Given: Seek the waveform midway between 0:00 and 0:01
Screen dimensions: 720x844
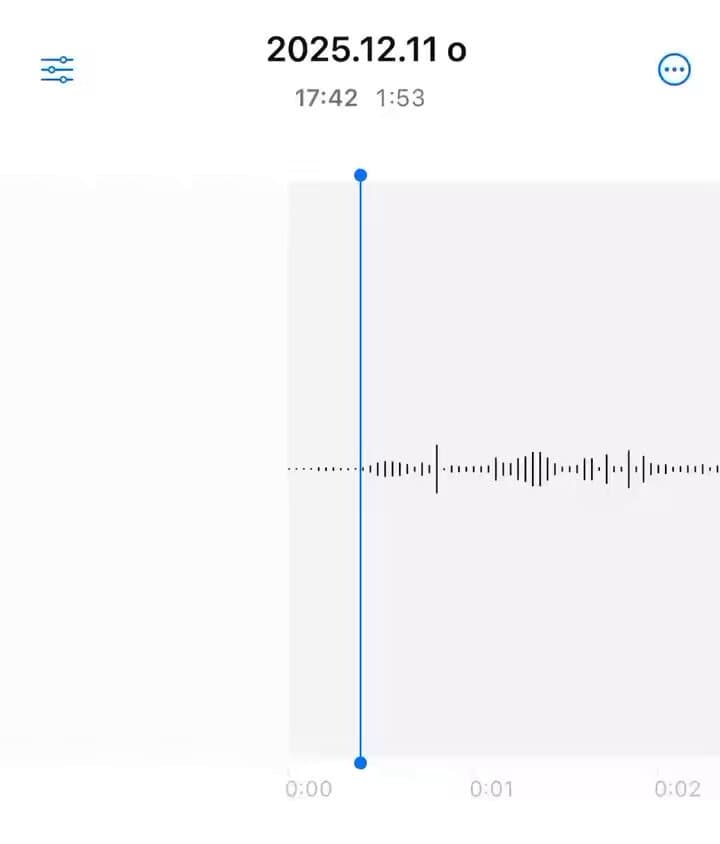Looking at the screenshot, I should (x=400, y=466).
